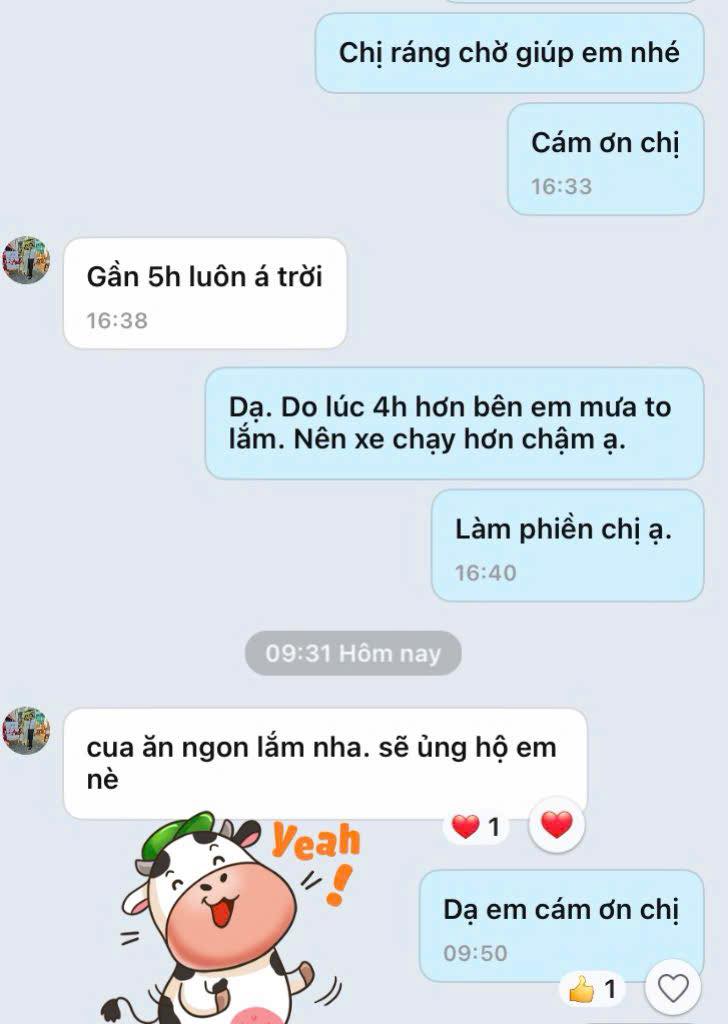Viewport: 728px width, 1024px height.
Task: View heart reaction count on "cua ăn ngon" message
Action: 477,827
